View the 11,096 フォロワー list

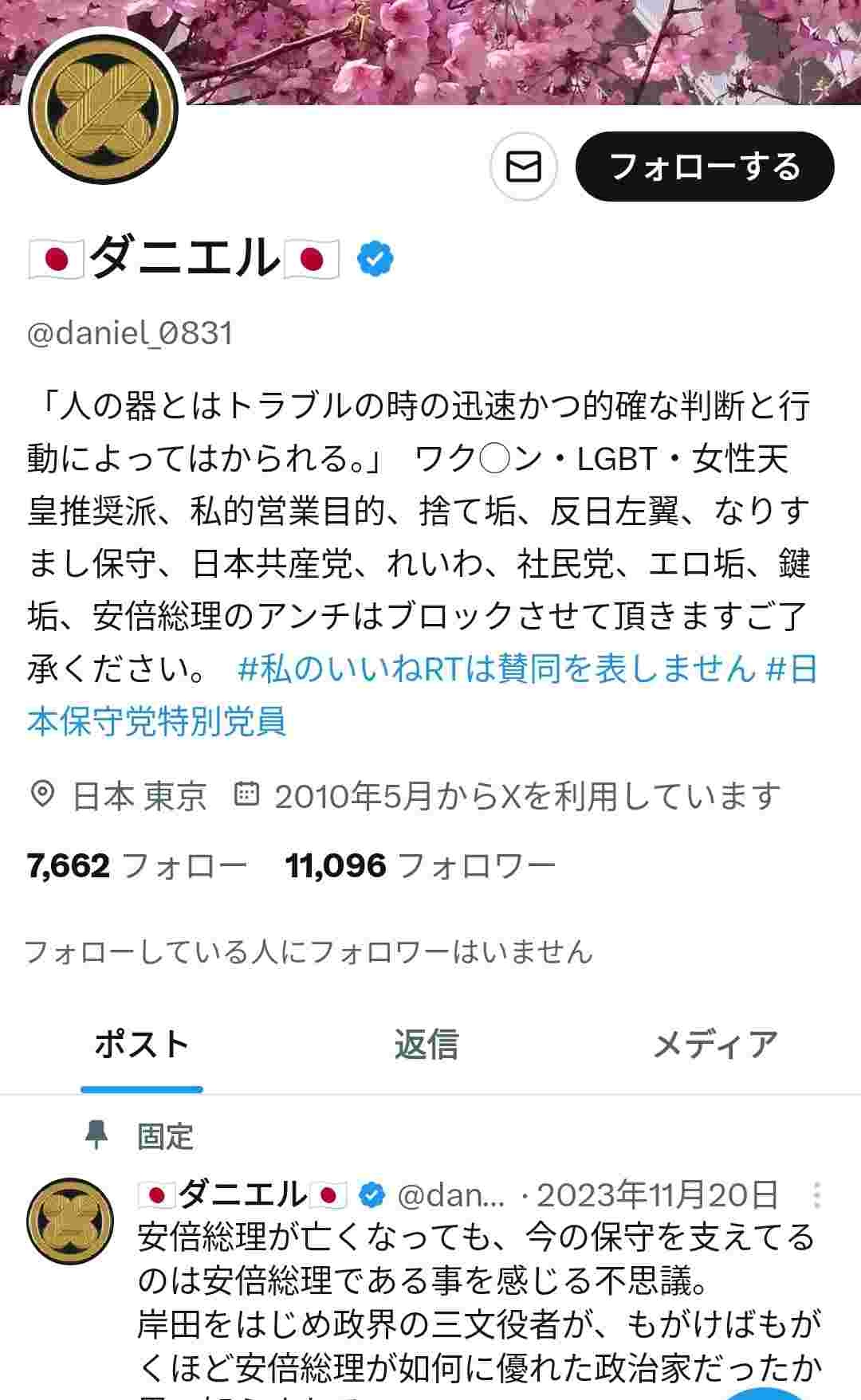point(419,865)
